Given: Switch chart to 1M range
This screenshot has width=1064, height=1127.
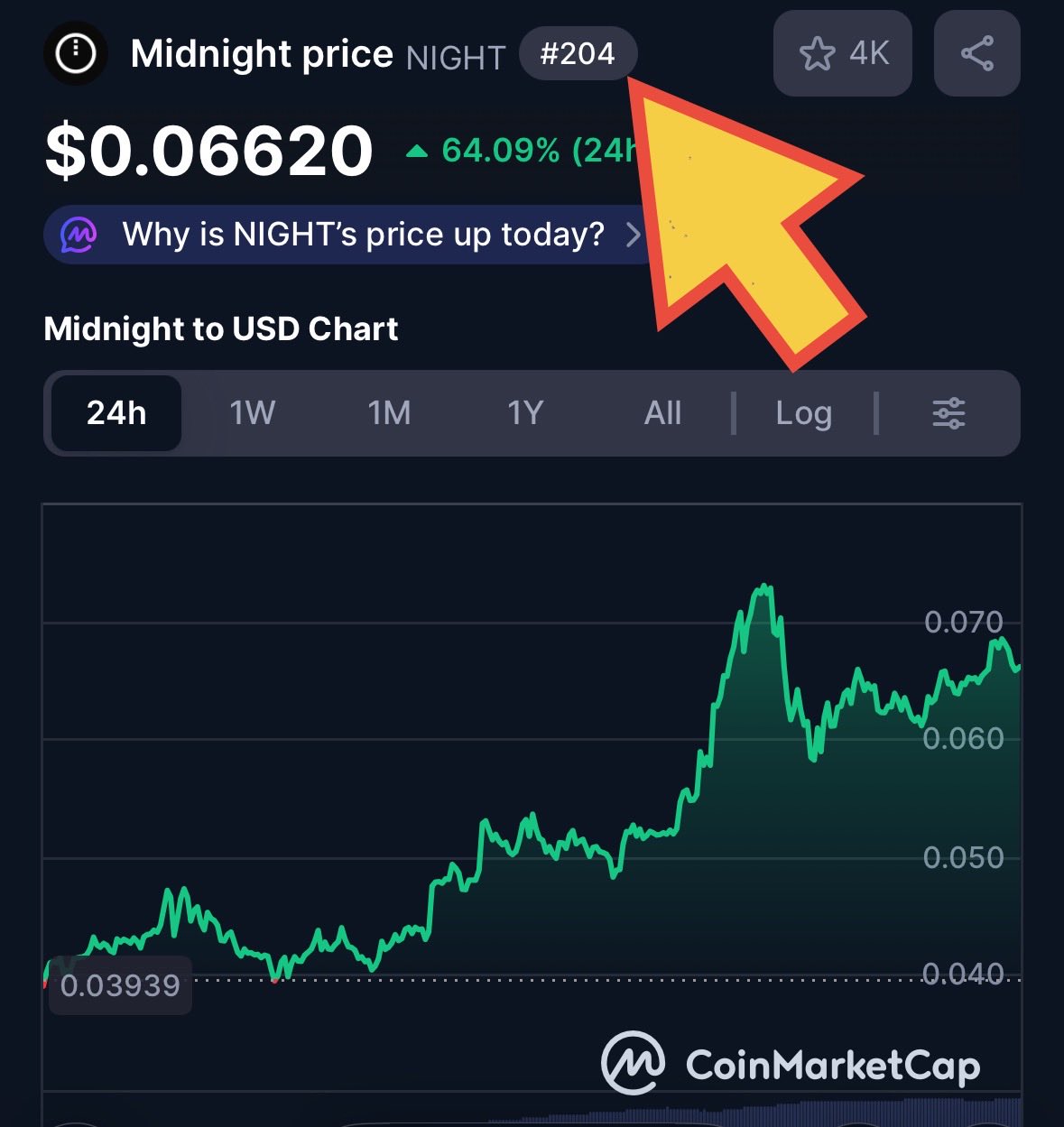Looking at the screenshot, I should pos(389,413).
